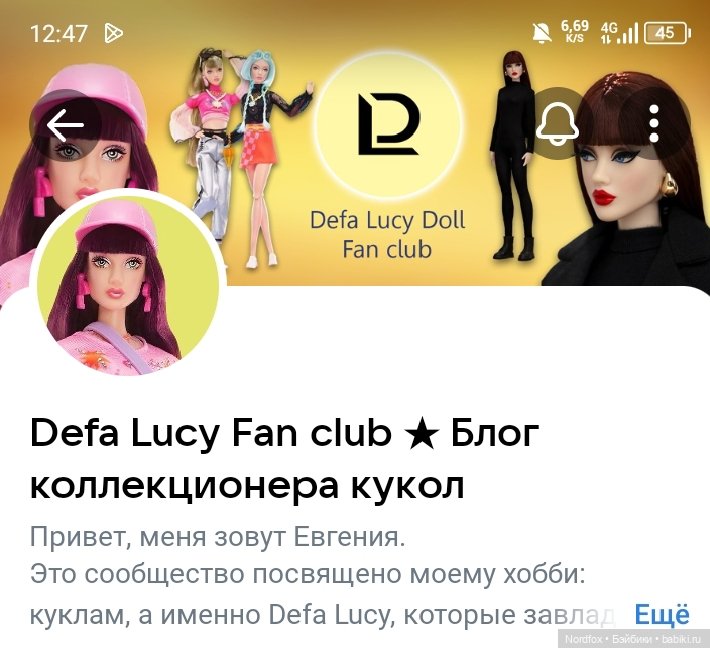Expand the description via Ещё

coord(661,614)
